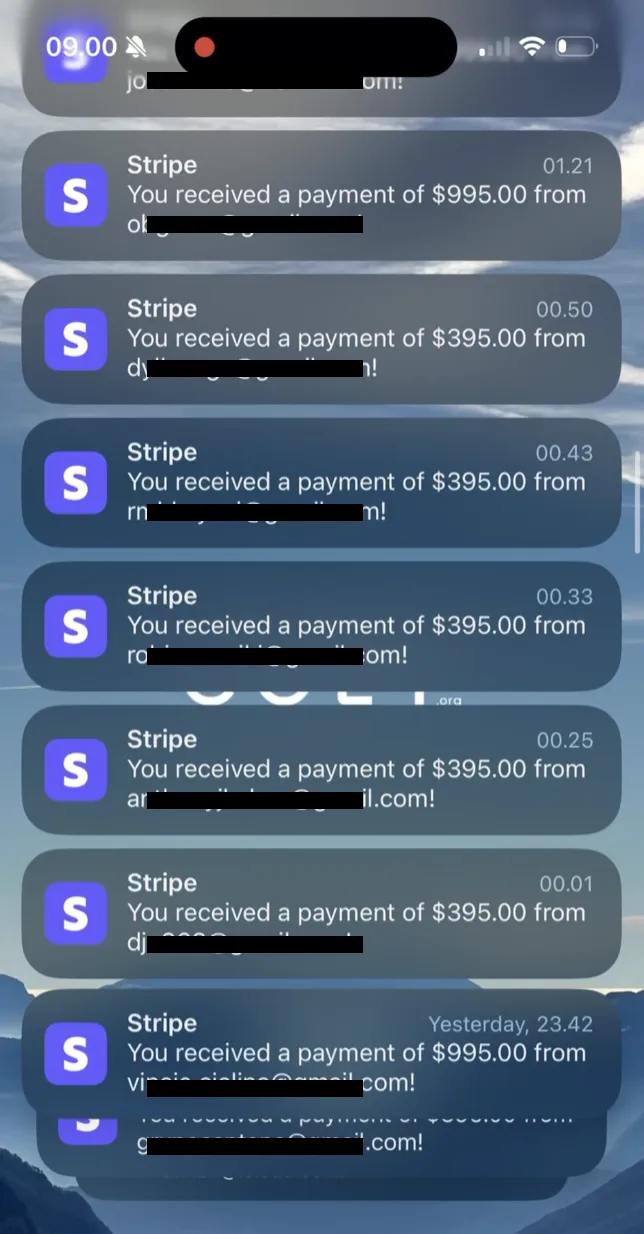Image resolution: width=644 pixels, height=1234 pixels.
Task: View the Stripe notification from 00.25
Action: coord(321,770)
